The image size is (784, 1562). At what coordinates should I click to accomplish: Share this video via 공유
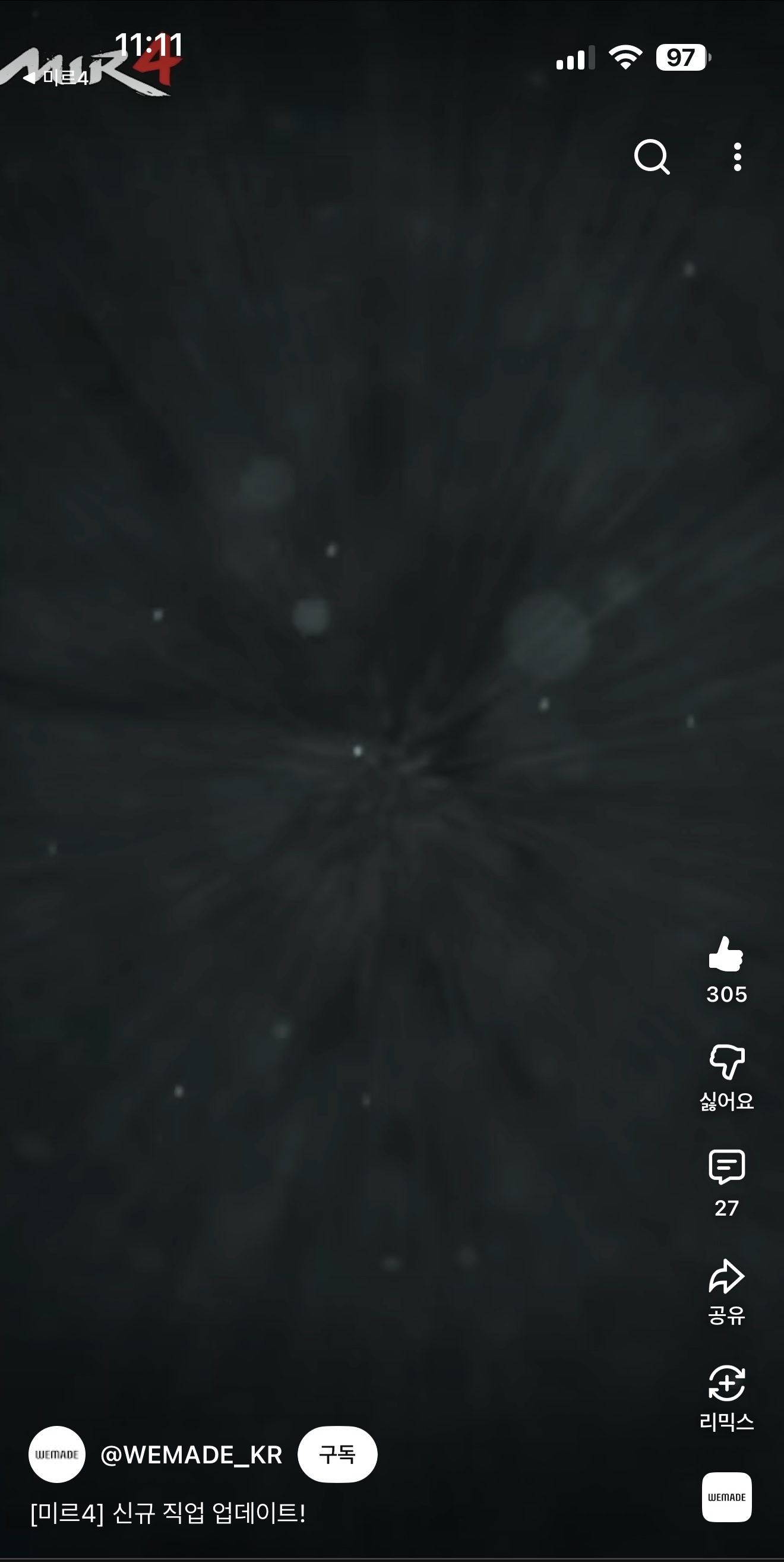point(726,1276)
